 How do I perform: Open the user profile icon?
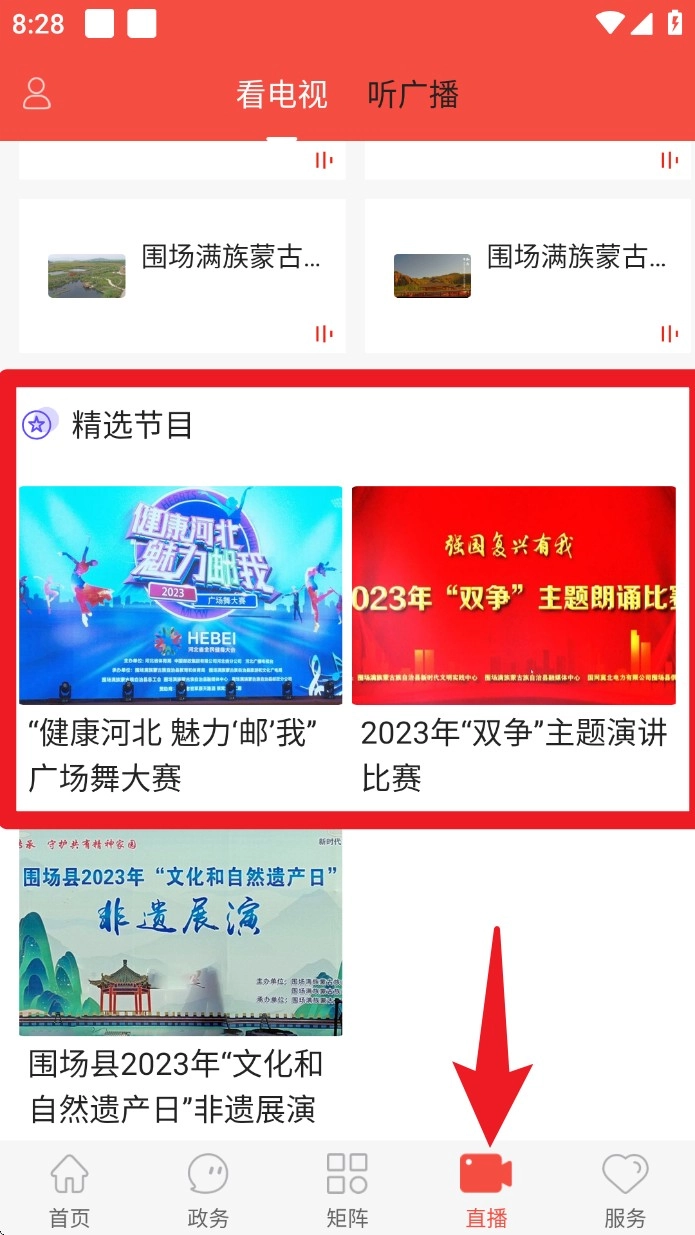pyautogui.click(x=37, y=94)
